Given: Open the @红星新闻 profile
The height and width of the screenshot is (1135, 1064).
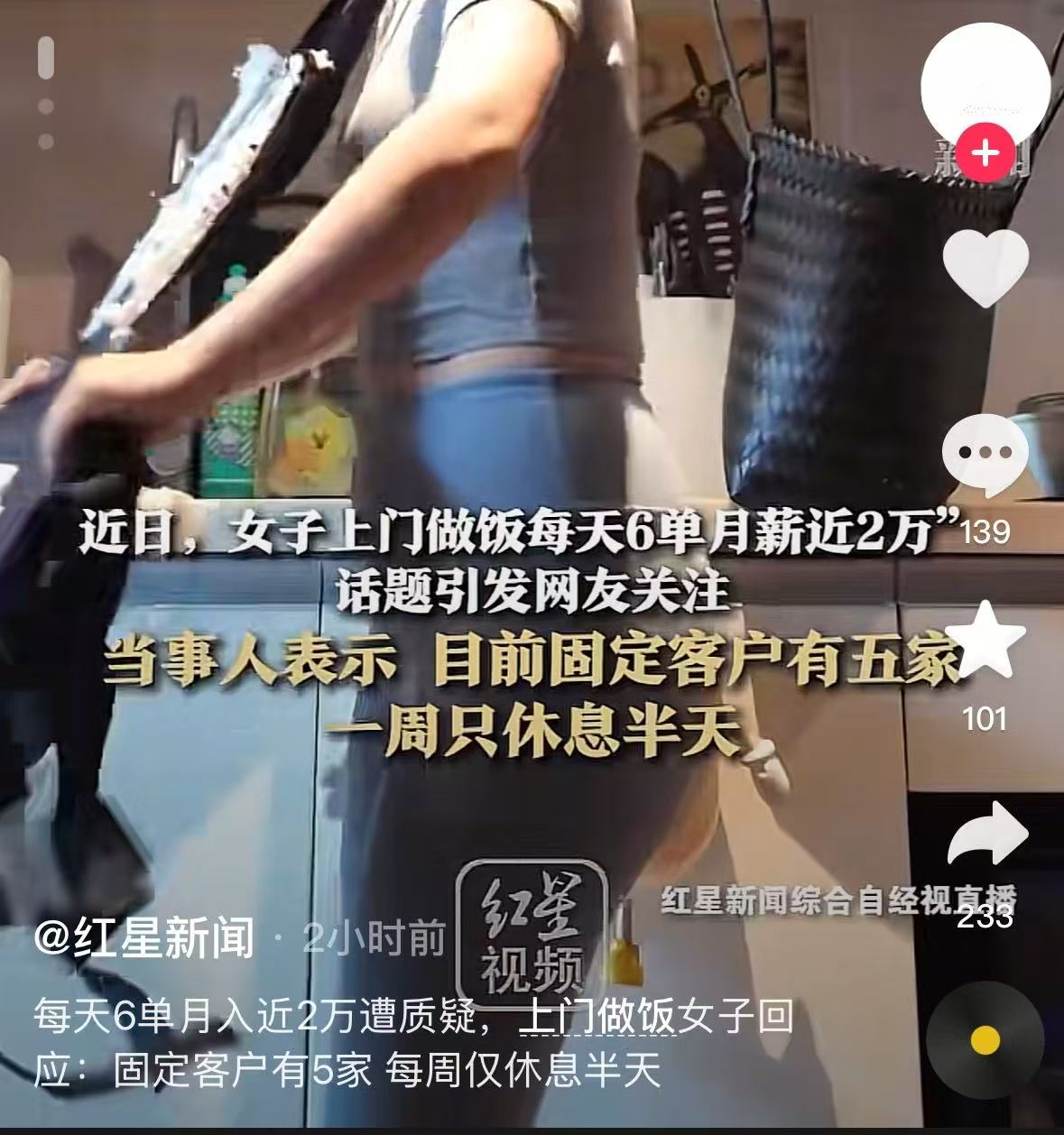Looking at the screenshot, I should [144, 938].
